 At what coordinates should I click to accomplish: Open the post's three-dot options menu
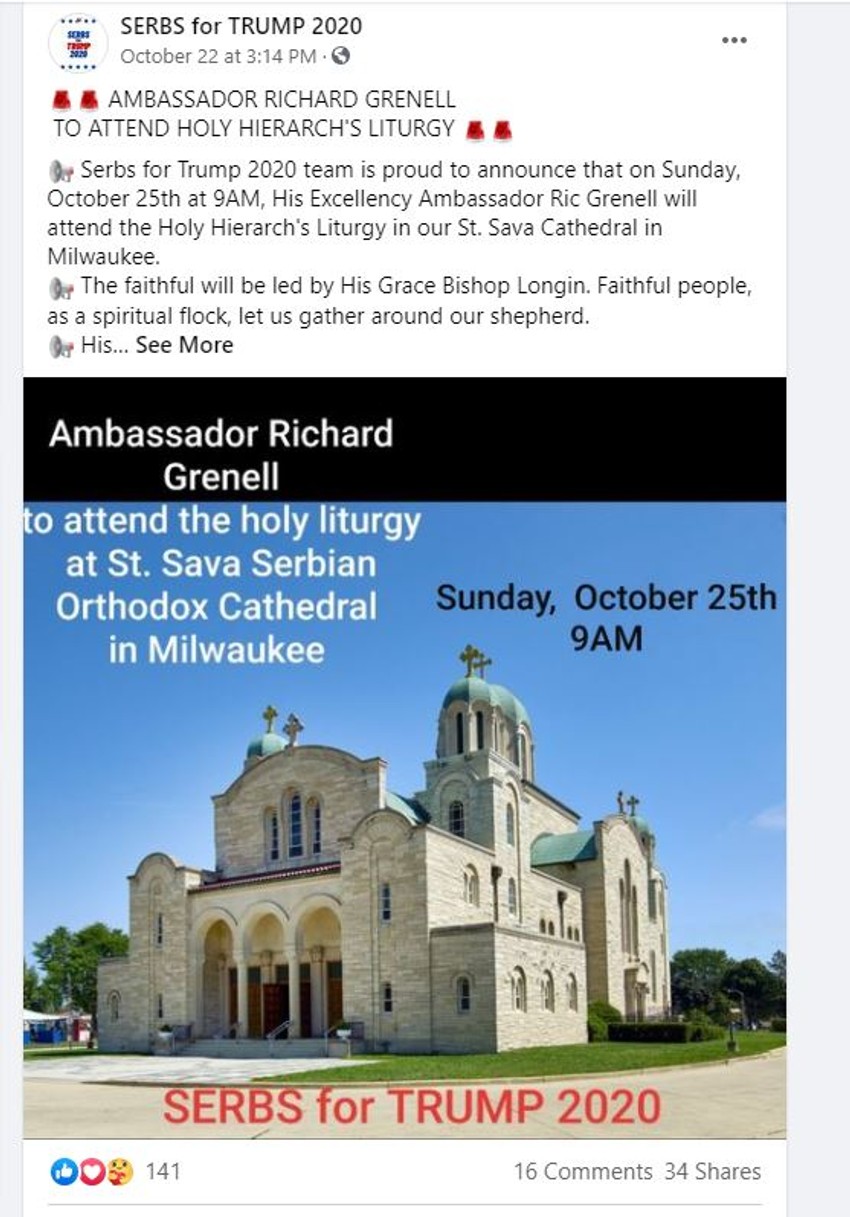pyautogui.click(x=734, y=40)
